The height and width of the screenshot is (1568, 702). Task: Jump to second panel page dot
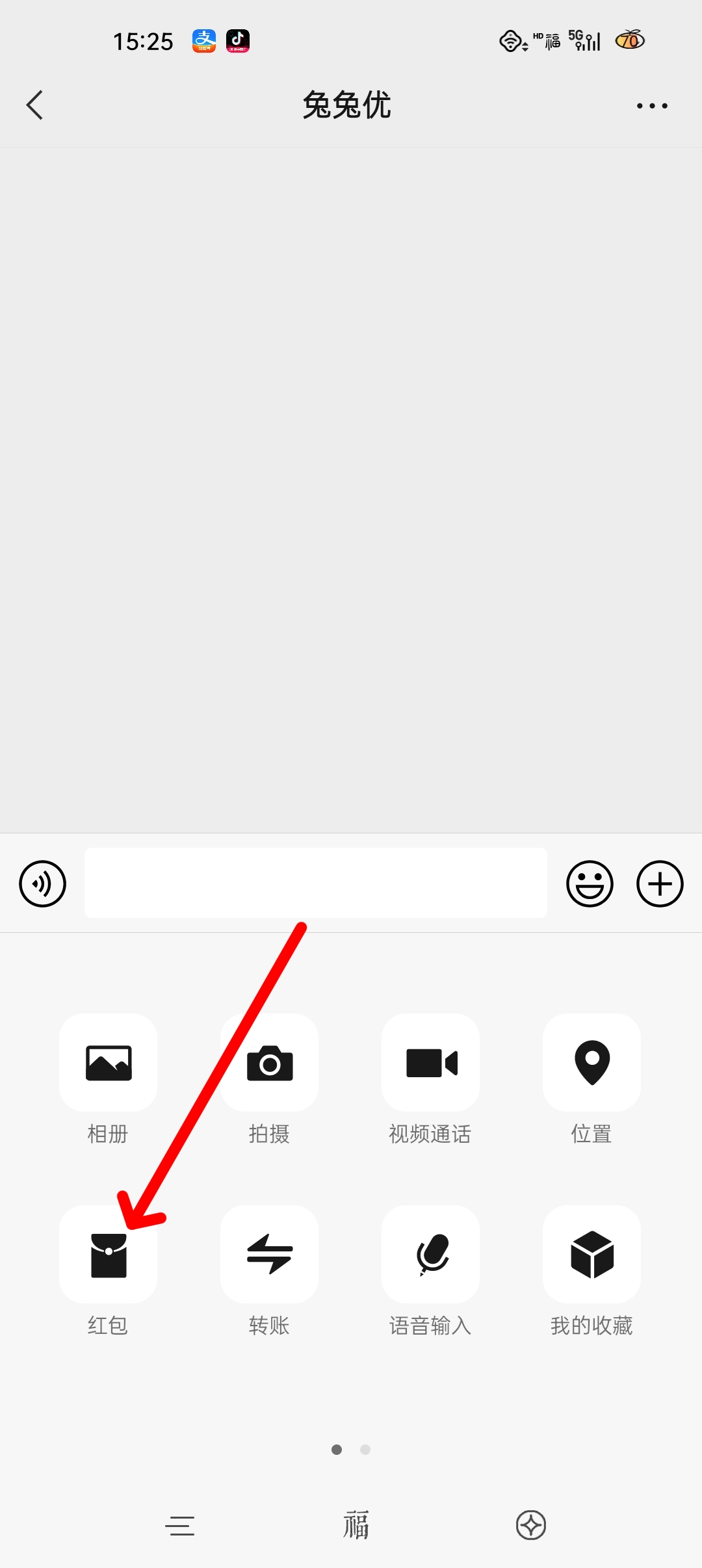365,1450
